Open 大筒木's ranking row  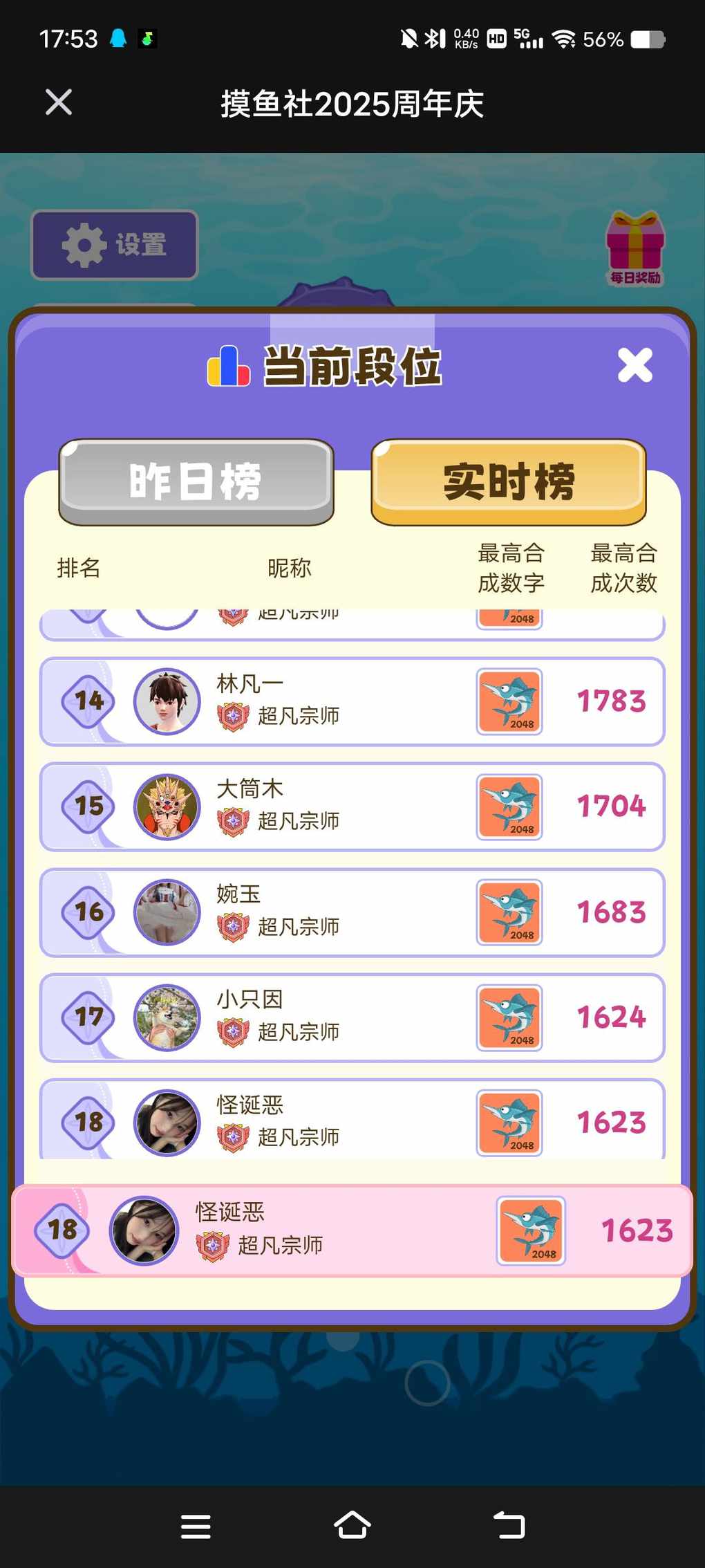click(x=352, y=806)
